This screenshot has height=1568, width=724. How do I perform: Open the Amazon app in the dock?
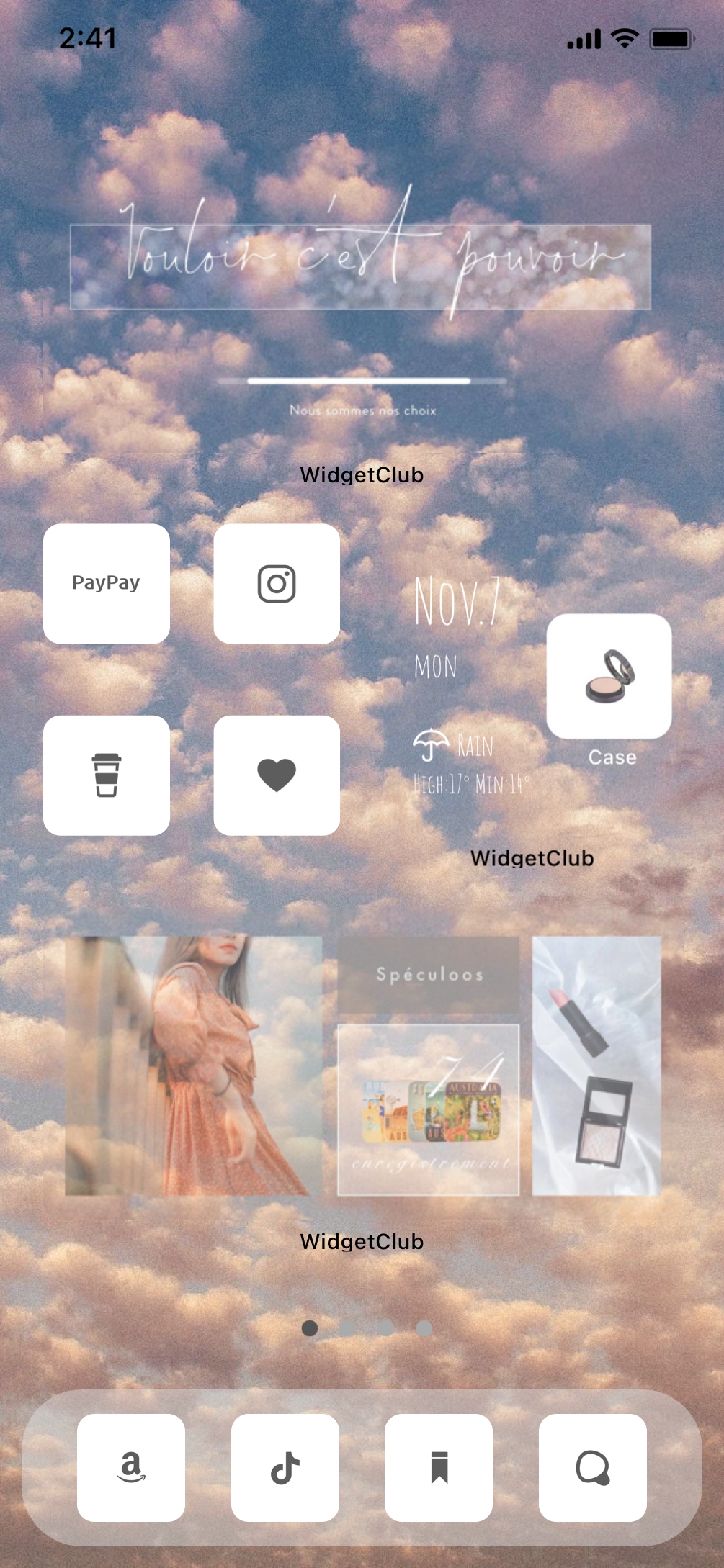(x=131, y=1467)
